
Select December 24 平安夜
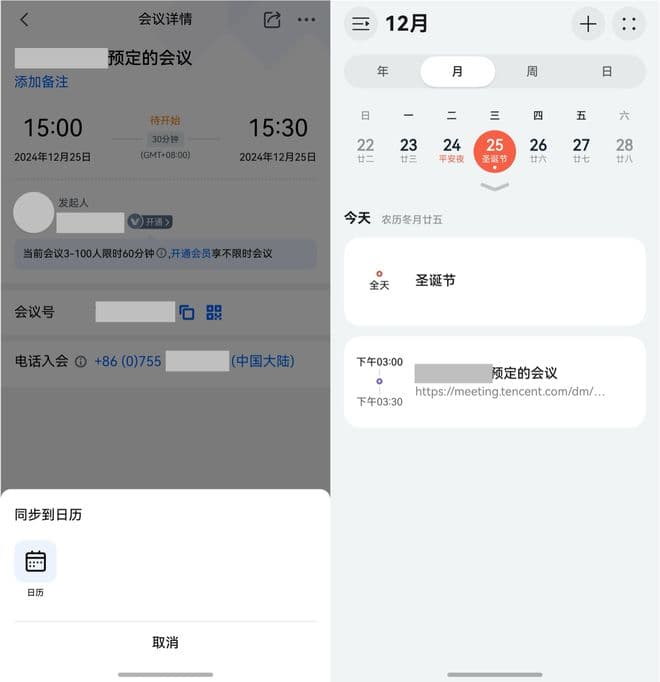coord(452,150)
